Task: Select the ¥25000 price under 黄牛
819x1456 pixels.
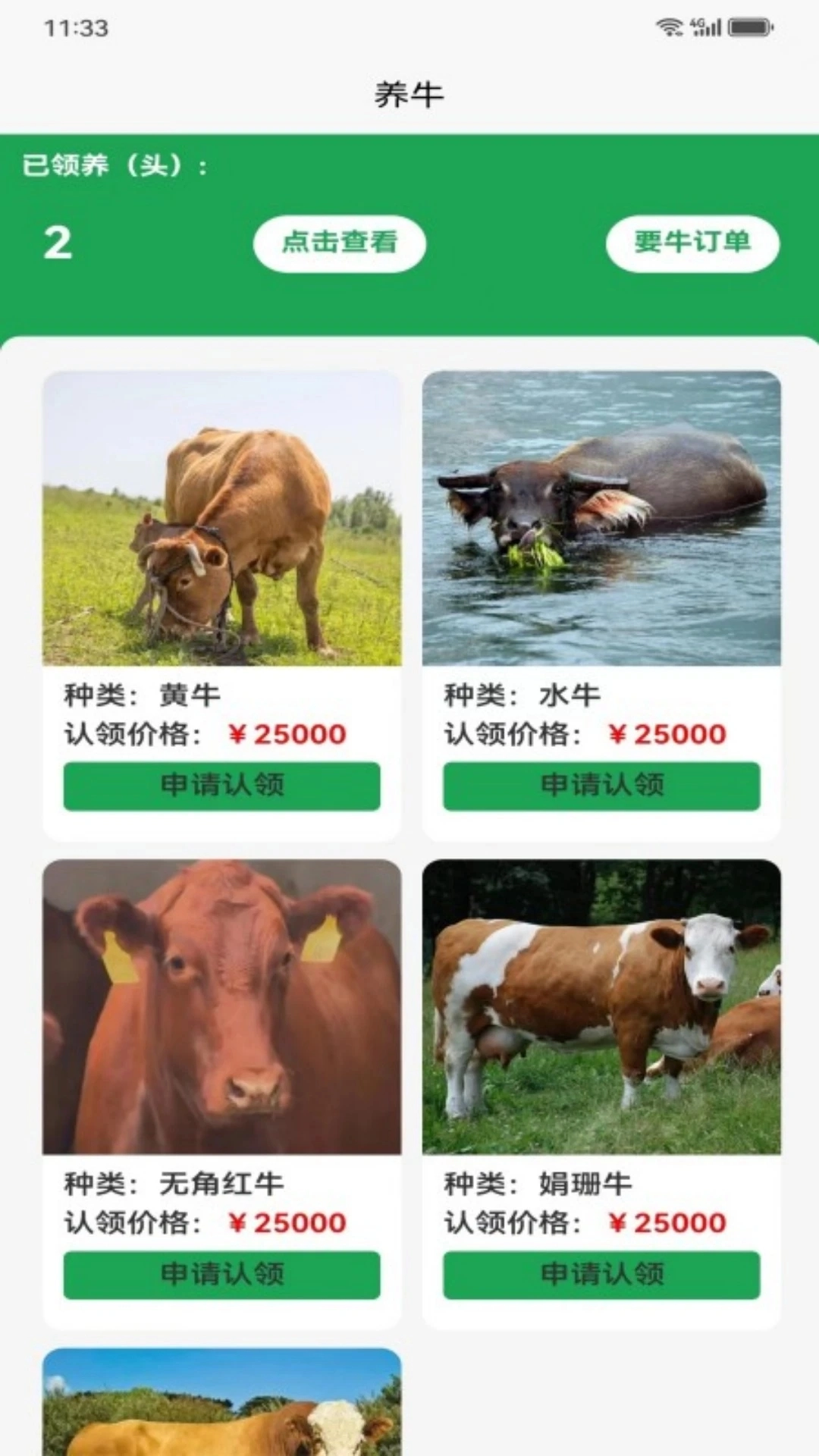Action: coord(287,733)
